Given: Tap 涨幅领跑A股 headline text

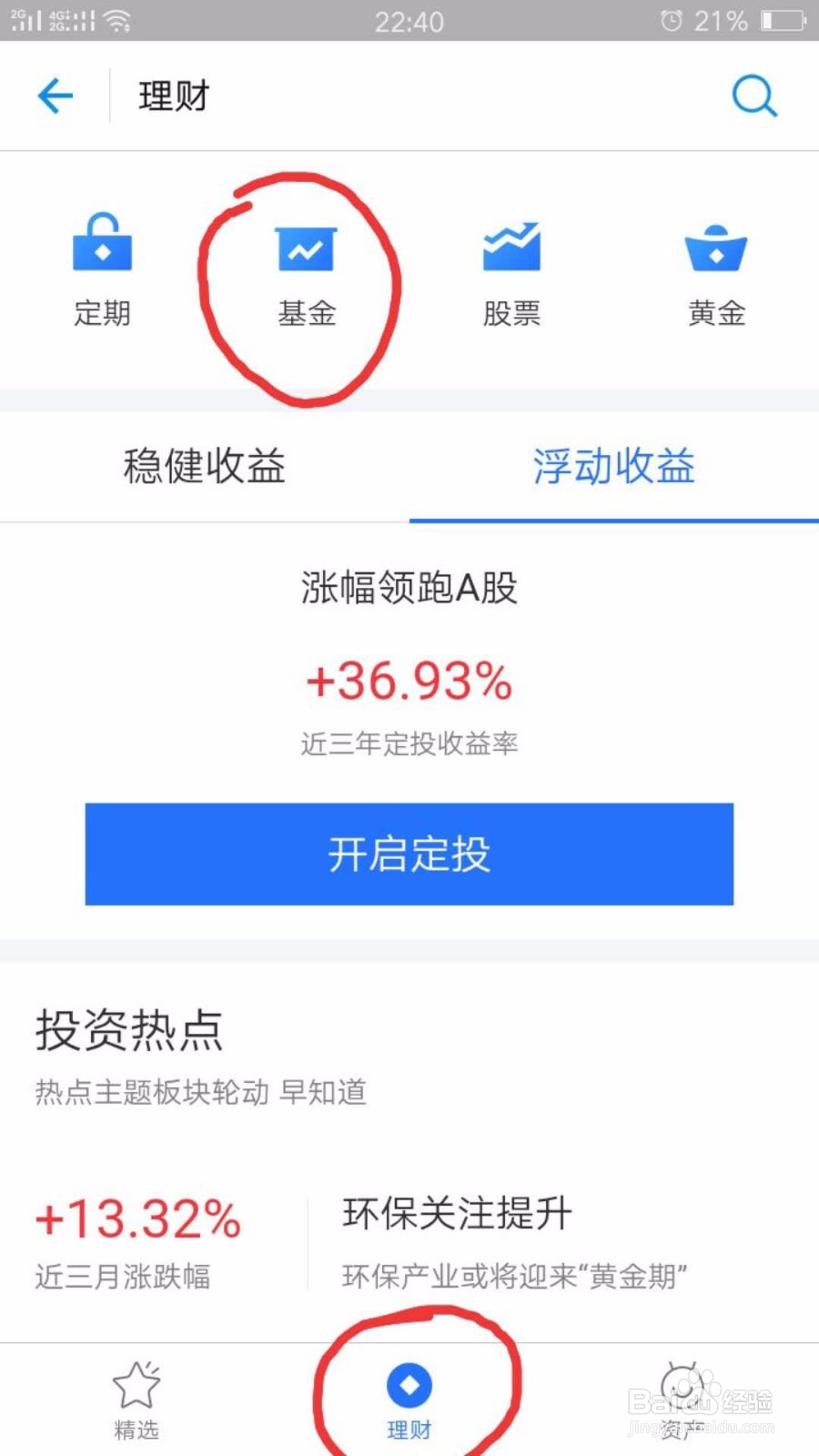Looking at the screenshot, I should coord(409,589).
